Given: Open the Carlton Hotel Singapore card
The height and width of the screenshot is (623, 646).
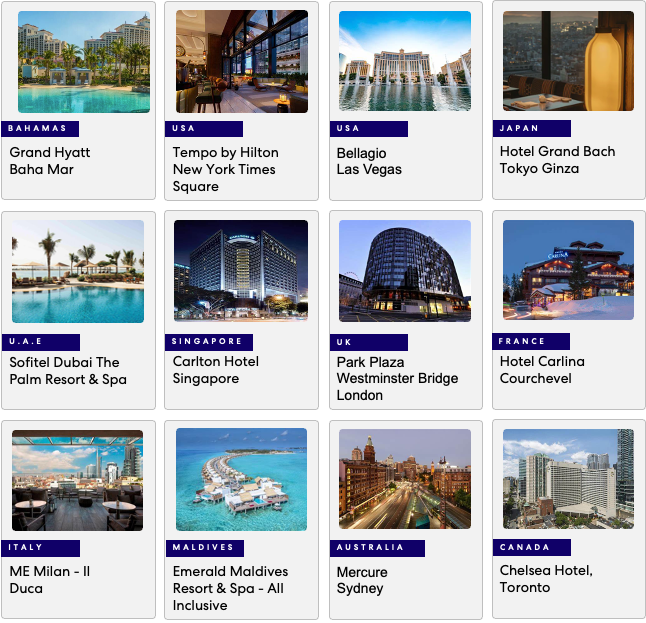Looking at the screenshot, I should coord(242,272).
